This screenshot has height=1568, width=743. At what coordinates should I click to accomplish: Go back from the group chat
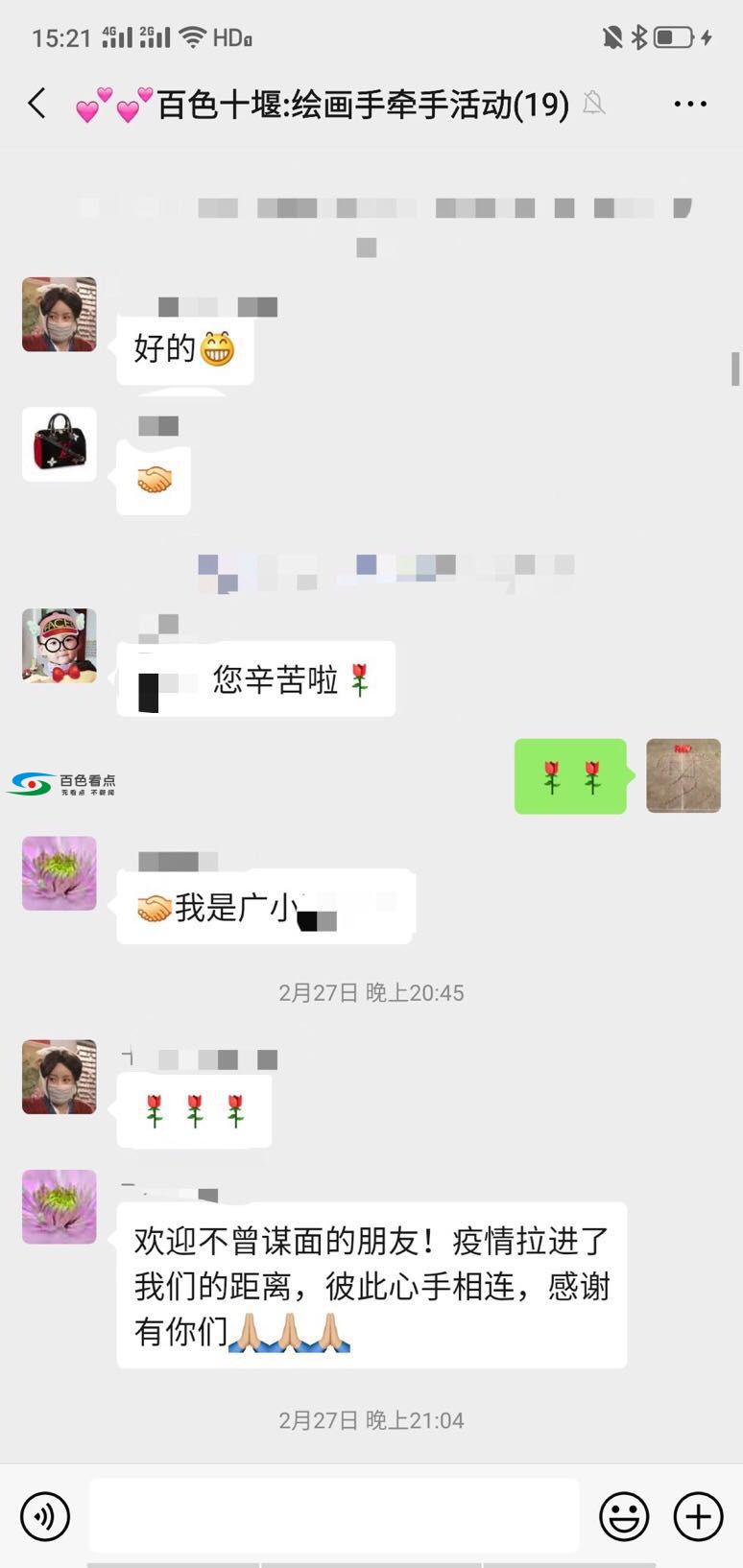pos(37,104)
